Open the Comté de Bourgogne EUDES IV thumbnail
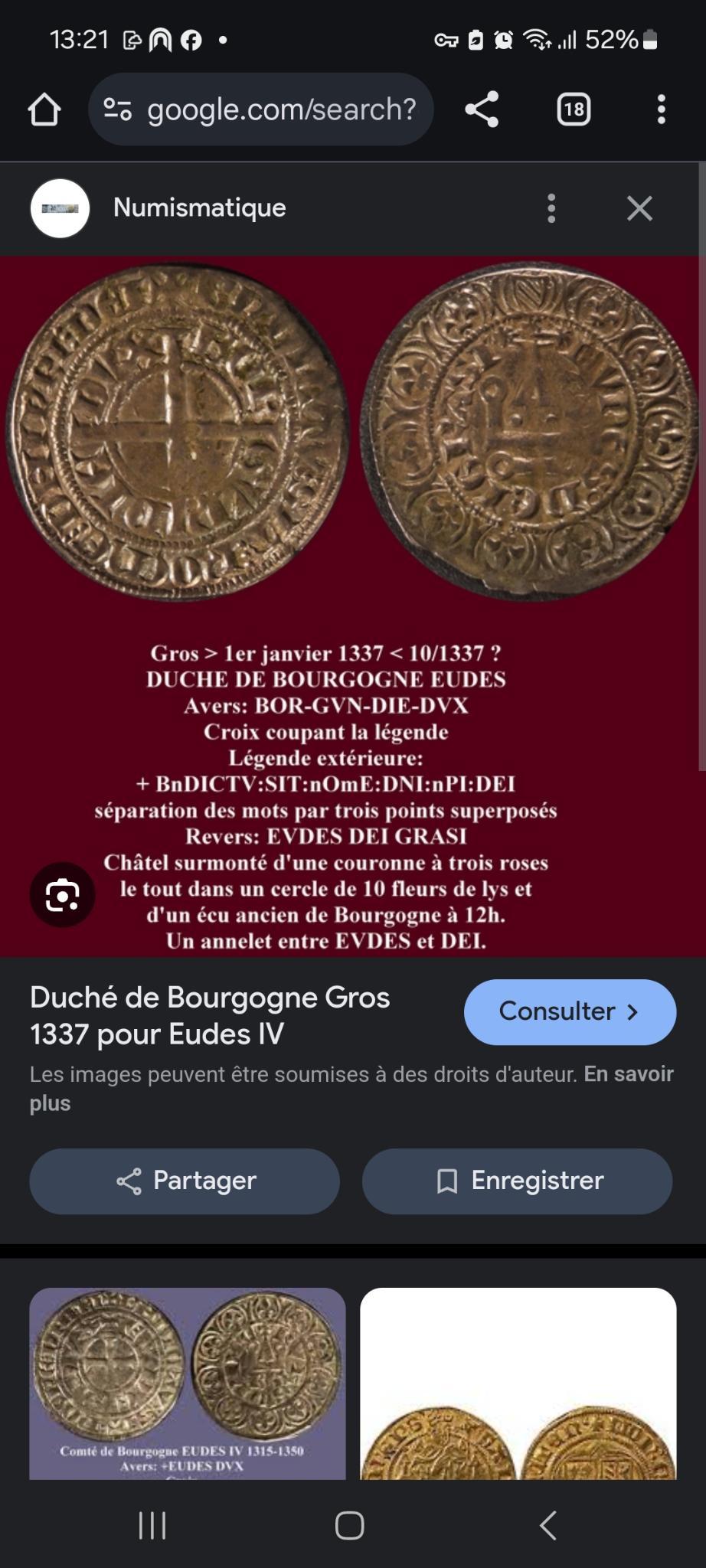Image resolution: width=706 pixels, height=1568 pixels. [x=188, y=1383]
